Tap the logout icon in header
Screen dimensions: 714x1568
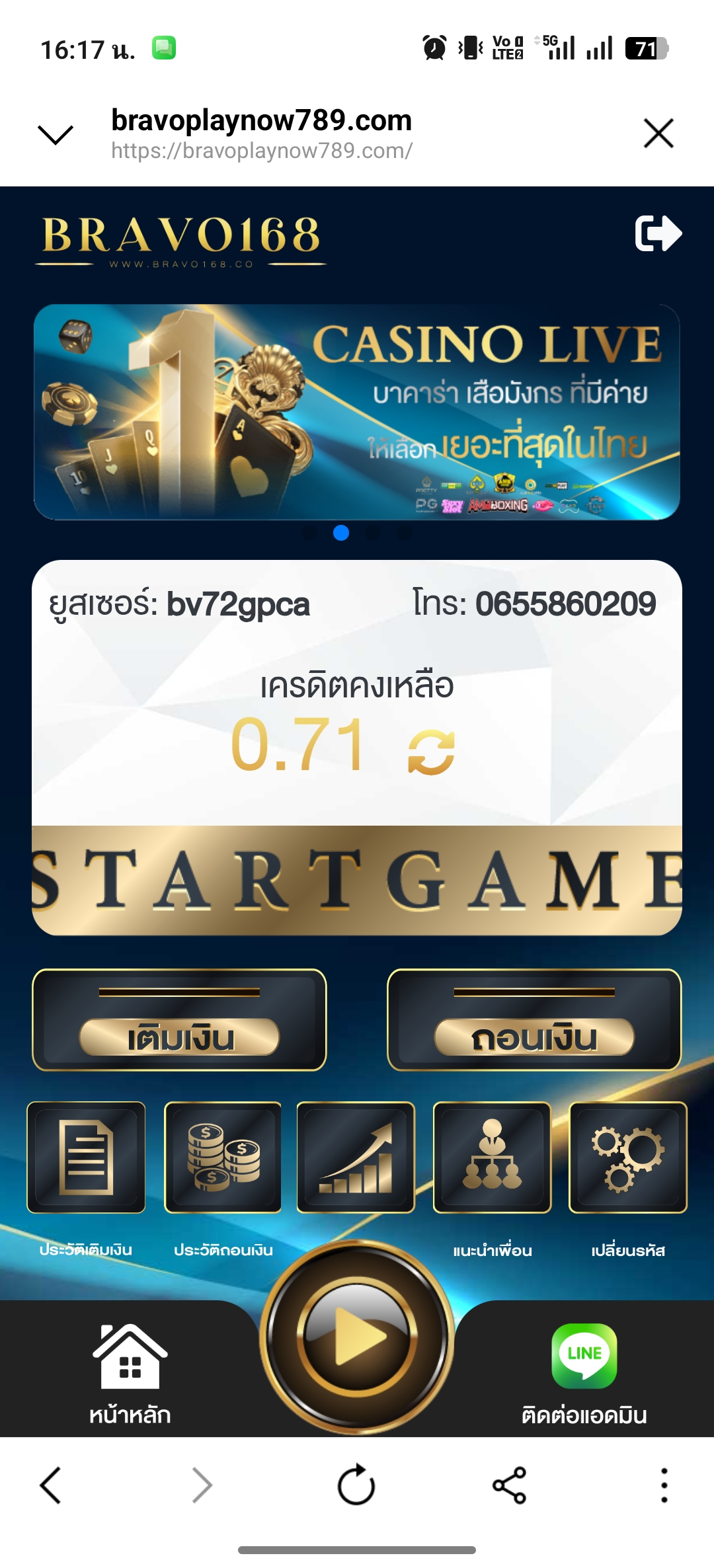pyautogui.click(x=658, y=233)
